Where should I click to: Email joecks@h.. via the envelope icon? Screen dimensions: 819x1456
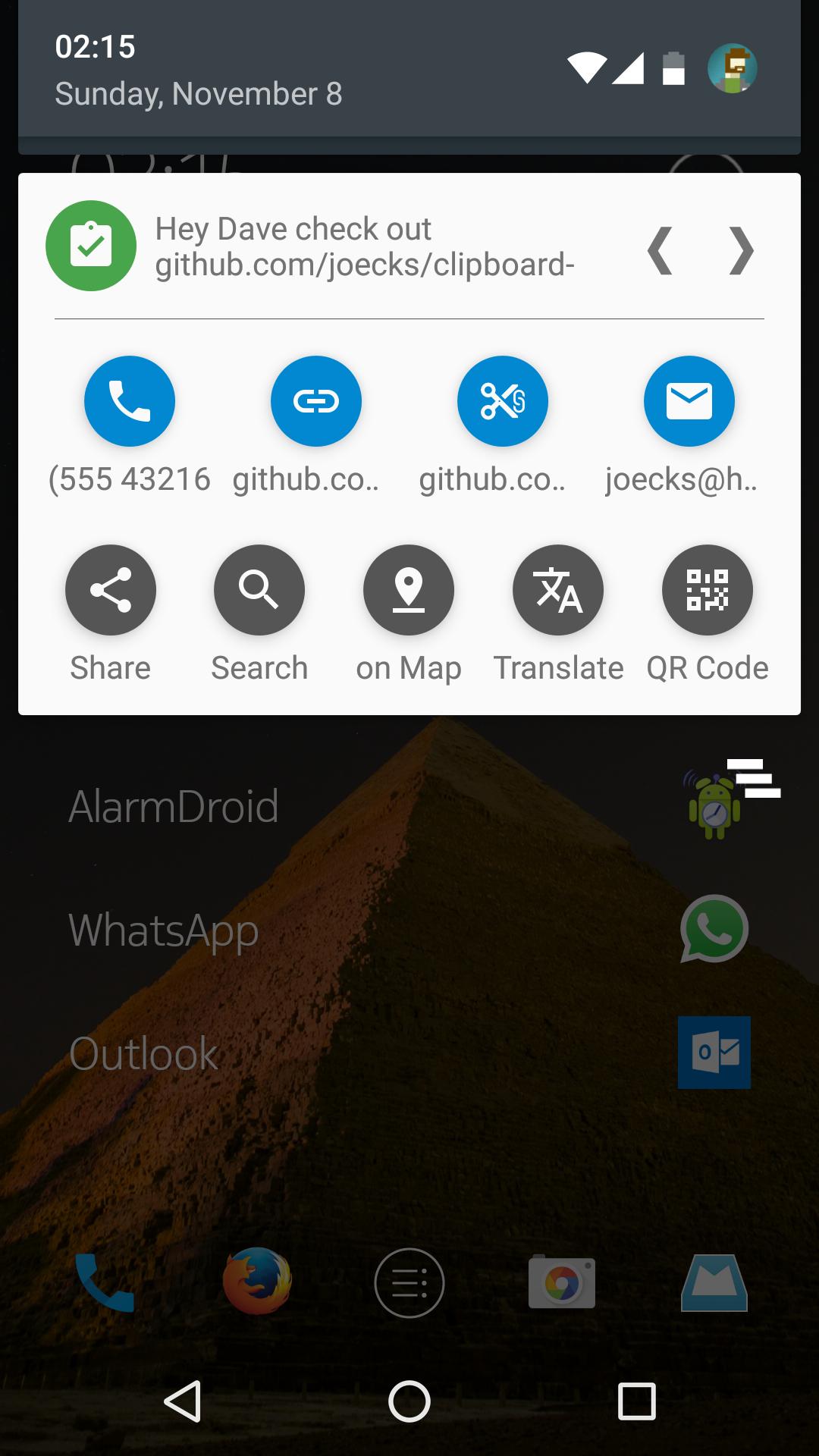[x=689, y=401]
